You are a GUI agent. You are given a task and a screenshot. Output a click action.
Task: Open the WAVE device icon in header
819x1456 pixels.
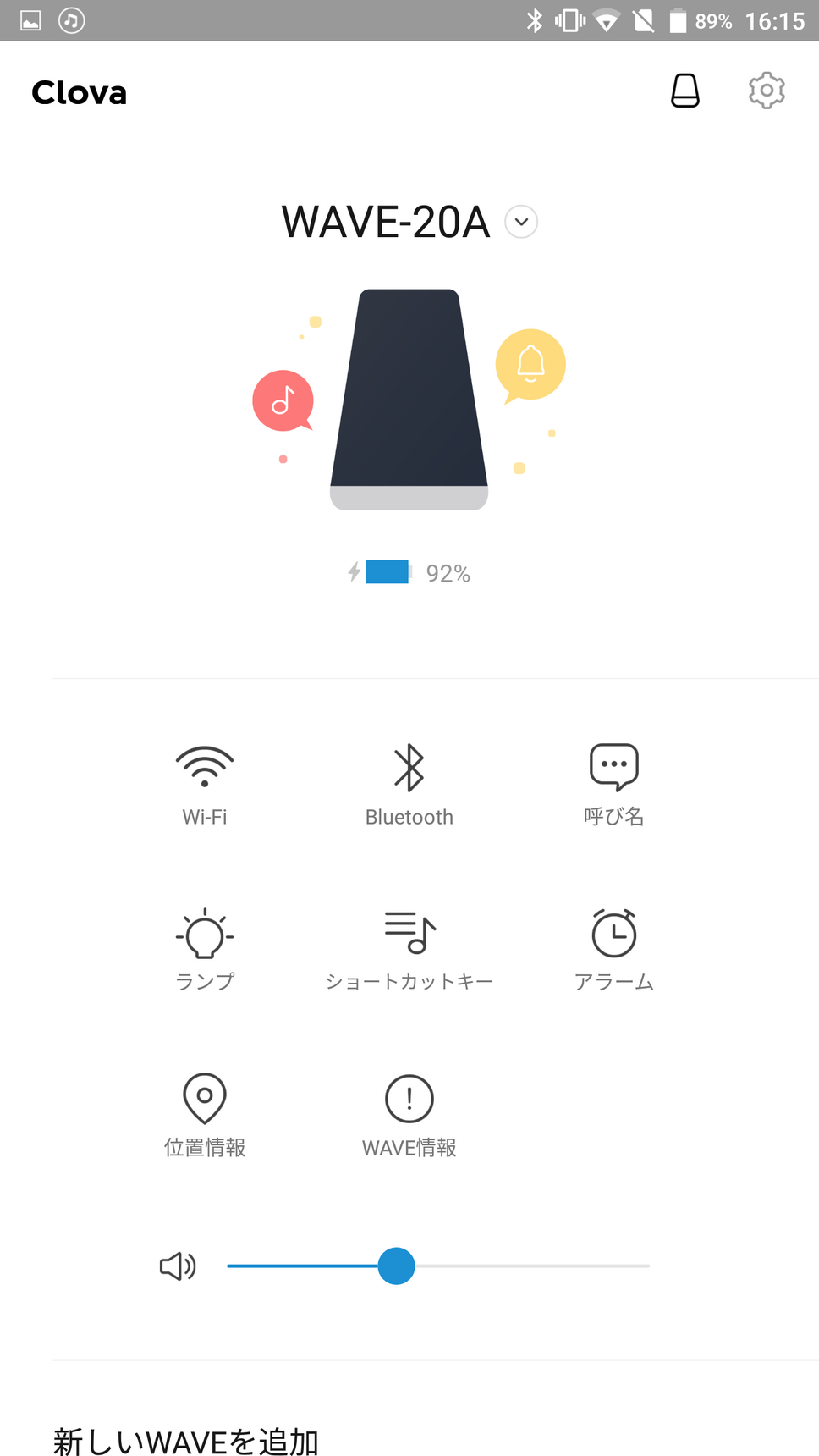[x=684, y=91]
